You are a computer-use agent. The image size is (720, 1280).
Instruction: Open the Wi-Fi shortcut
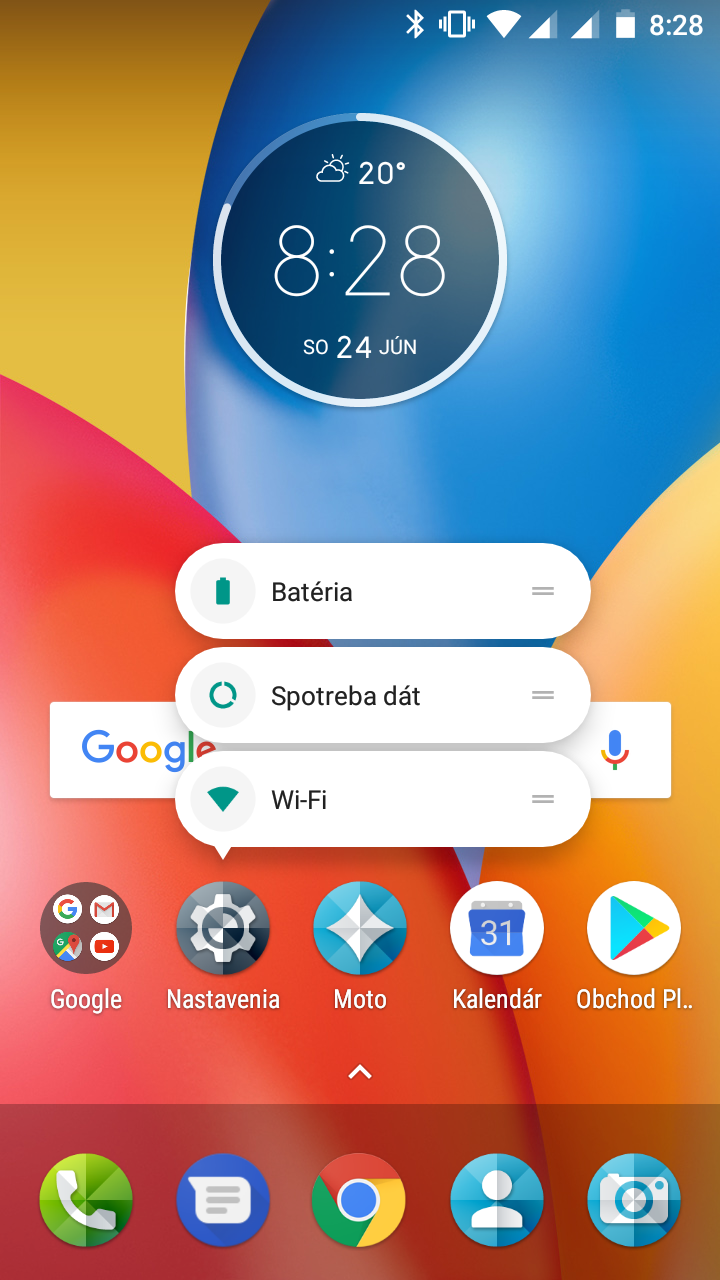[x=382, y=800]
